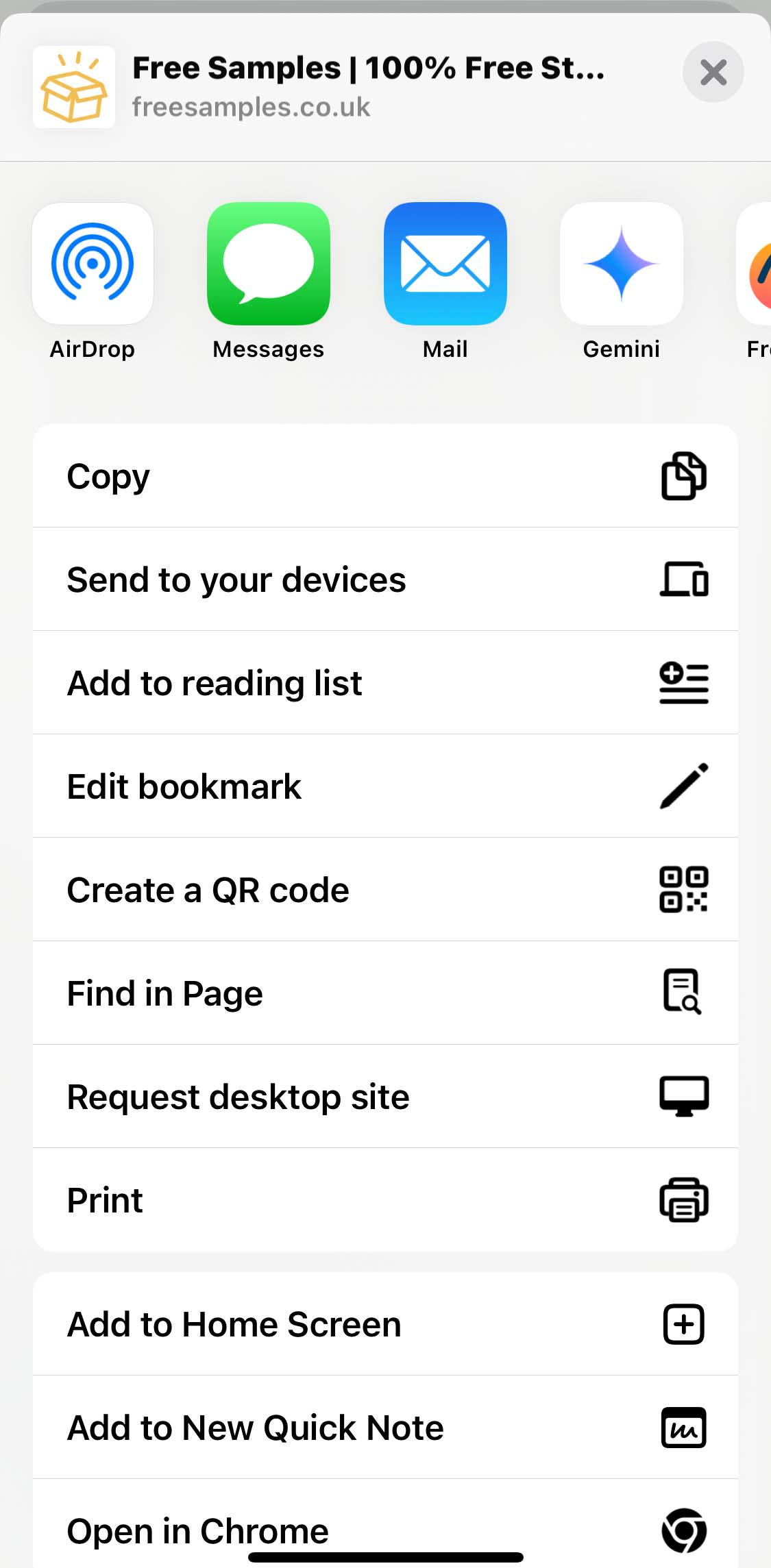
Task: Tap the freesamples.co.uk box favicon
Action: click(74, 86)
